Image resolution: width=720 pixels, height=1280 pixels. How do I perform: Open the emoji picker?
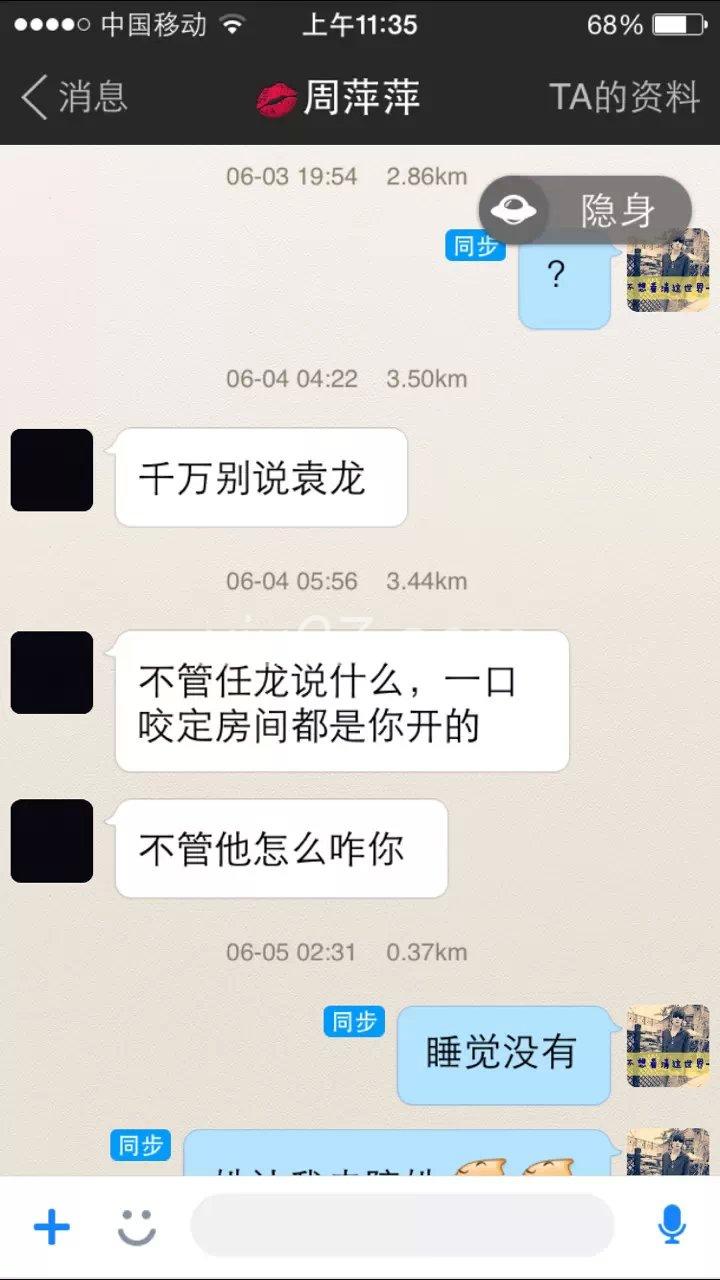tap(137, 1226)
